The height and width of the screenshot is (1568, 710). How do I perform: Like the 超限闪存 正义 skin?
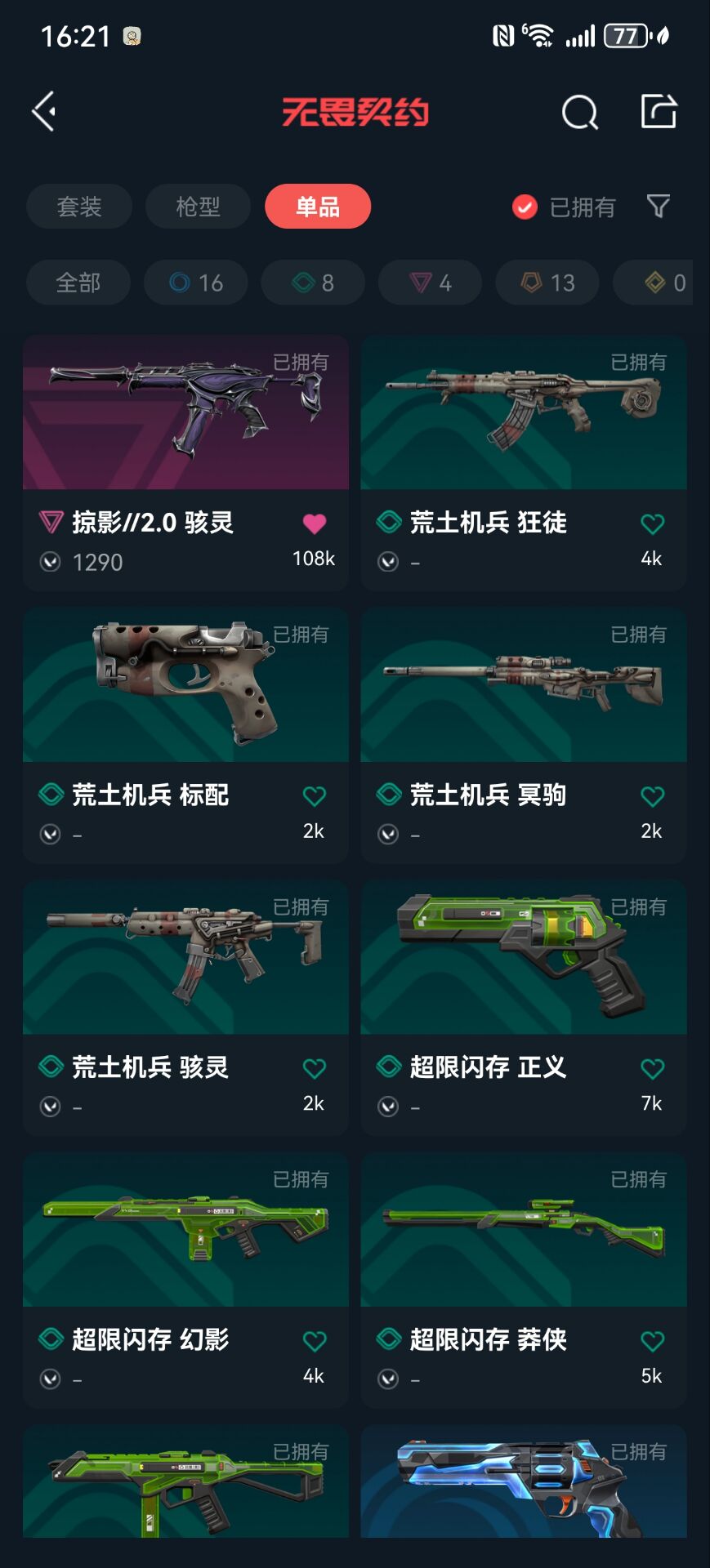click(652, 1068)
